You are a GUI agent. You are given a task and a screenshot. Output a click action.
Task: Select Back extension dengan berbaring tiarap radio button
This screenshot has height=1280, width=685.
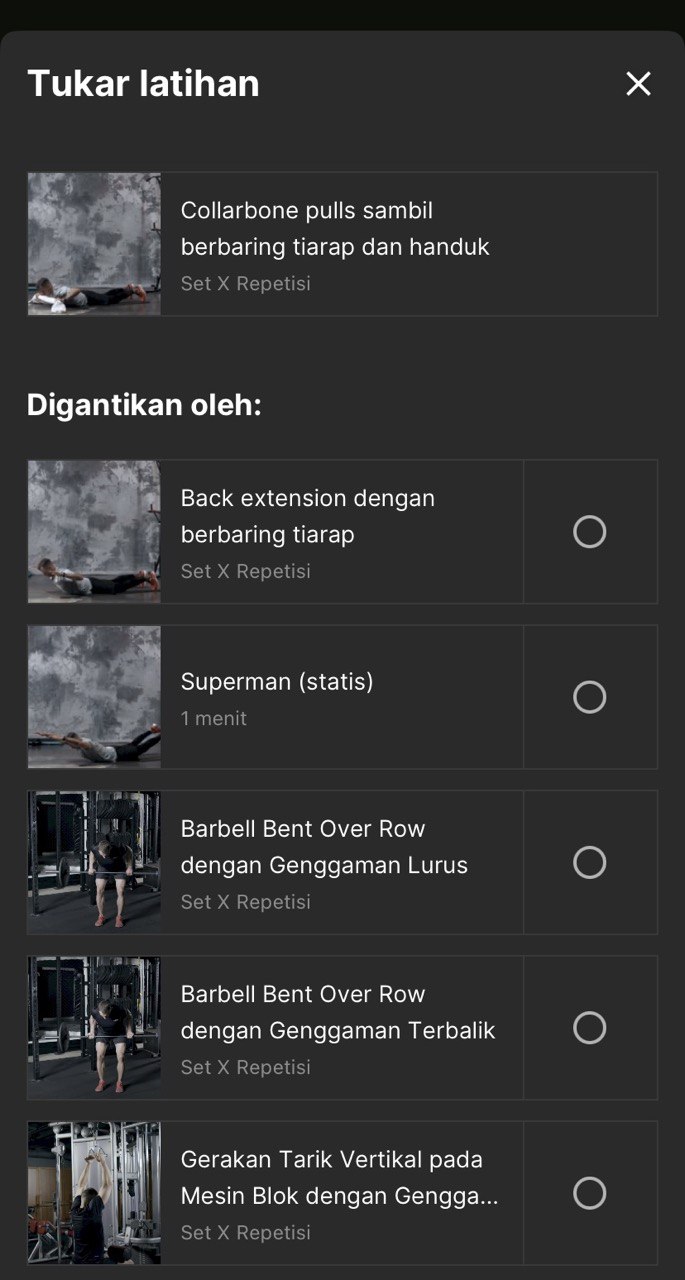(589, 532)
